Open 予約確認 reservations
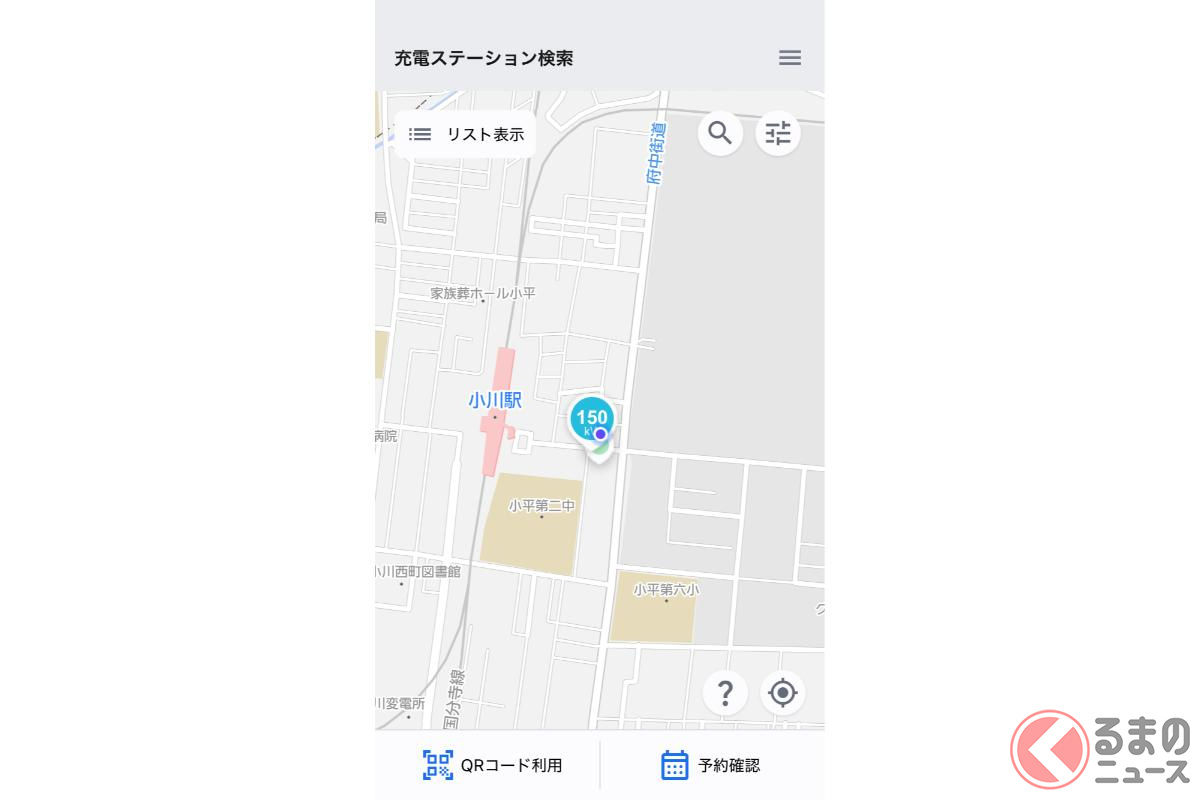The image size is (1200, 800). coord(710,765)
